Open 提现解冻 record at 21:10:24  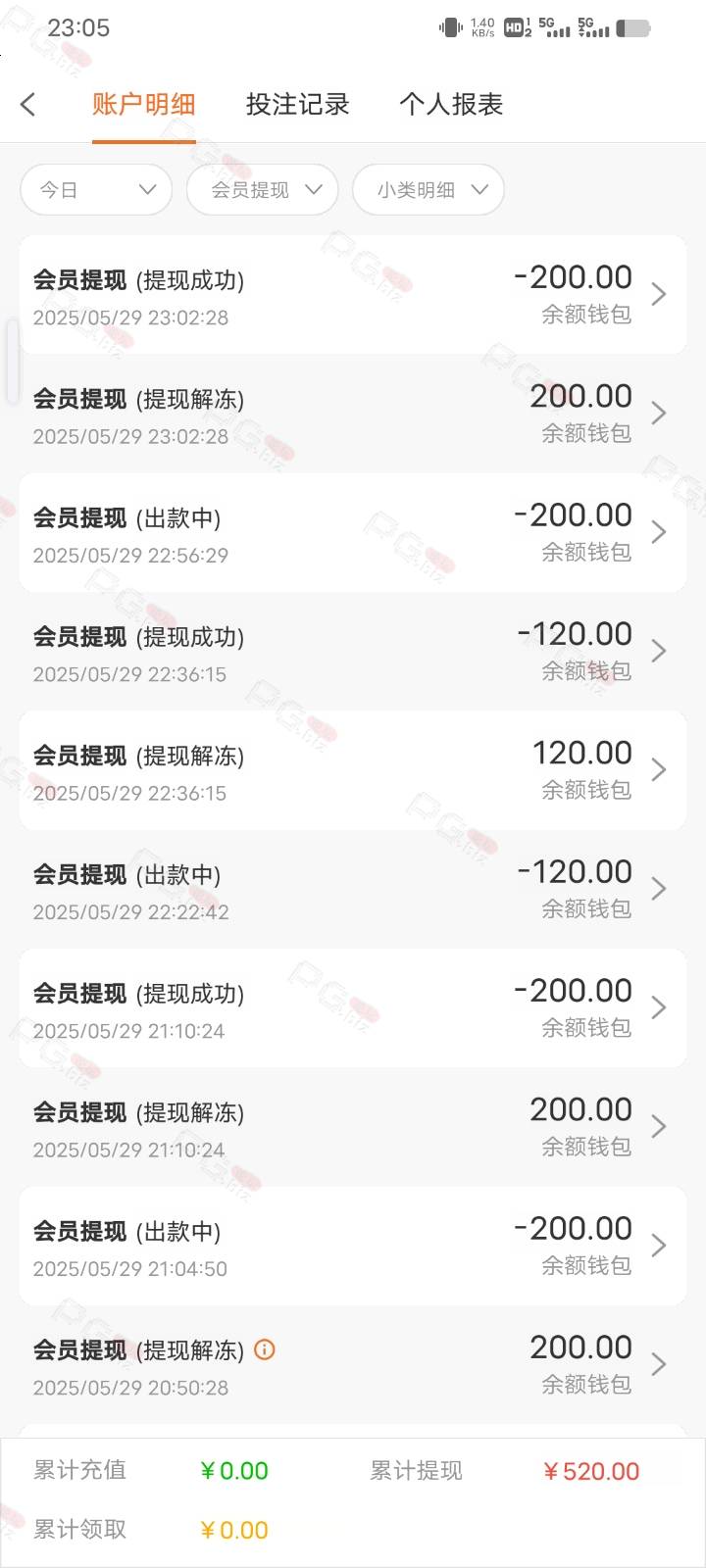(x=353, y=1127)
